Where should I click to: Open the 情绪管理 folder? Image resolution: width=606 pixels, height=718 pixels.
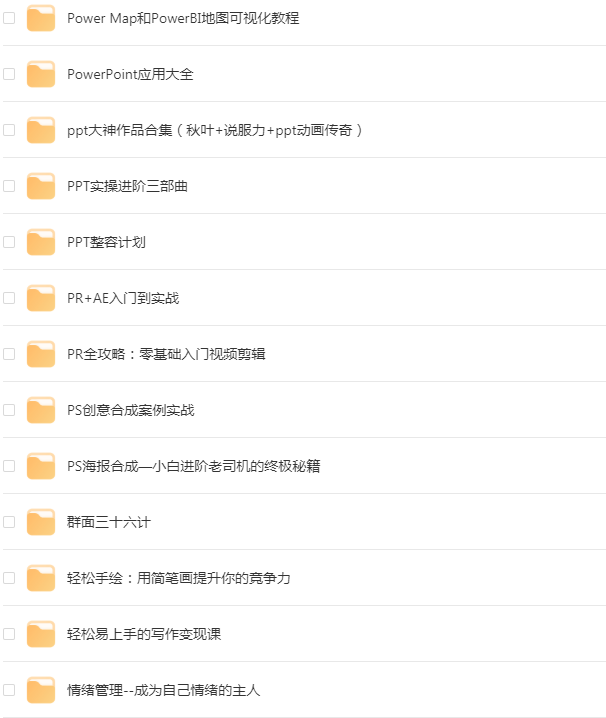coord(164,690)
